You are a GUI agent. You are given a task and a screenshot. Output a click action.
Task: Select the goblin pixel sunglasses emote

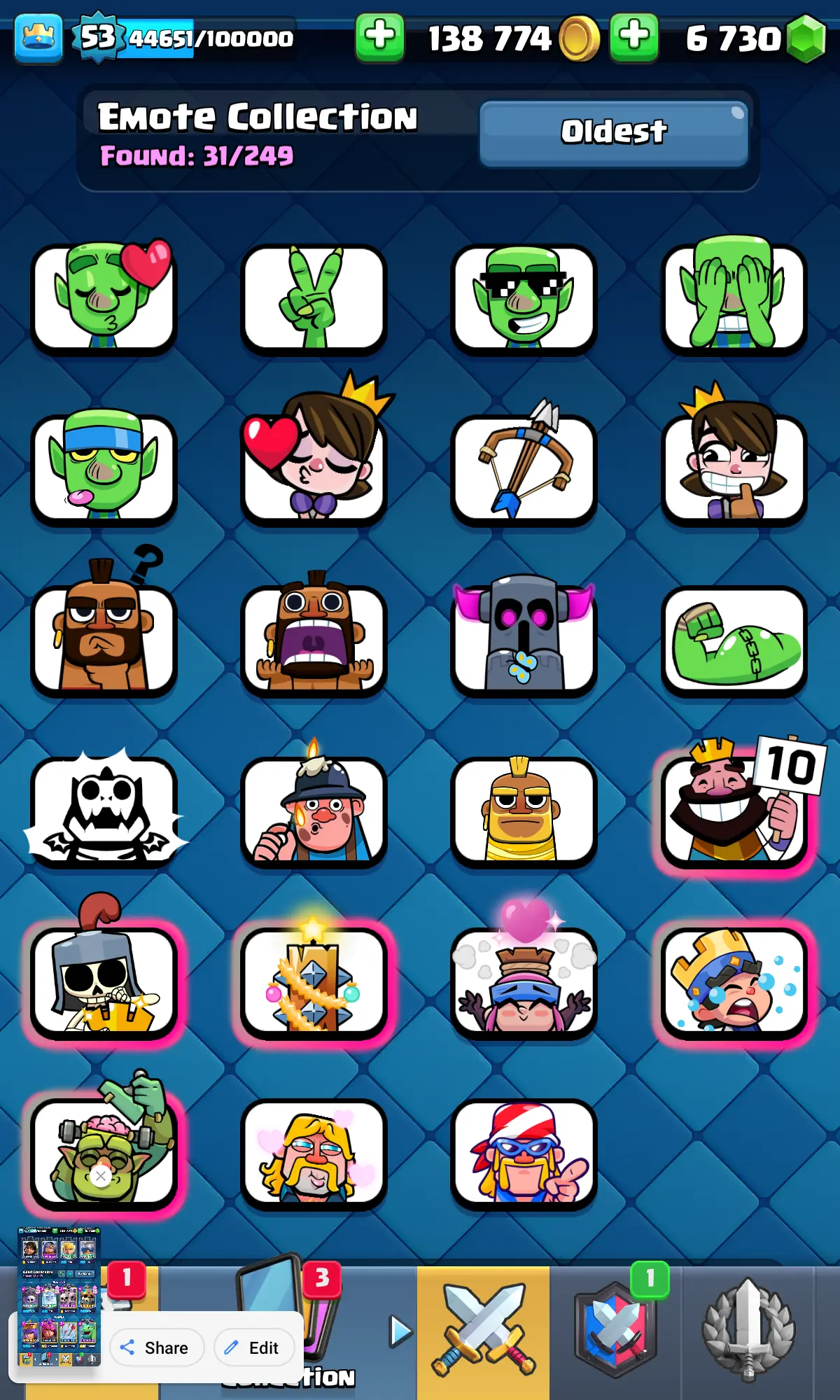coord(524,297)
